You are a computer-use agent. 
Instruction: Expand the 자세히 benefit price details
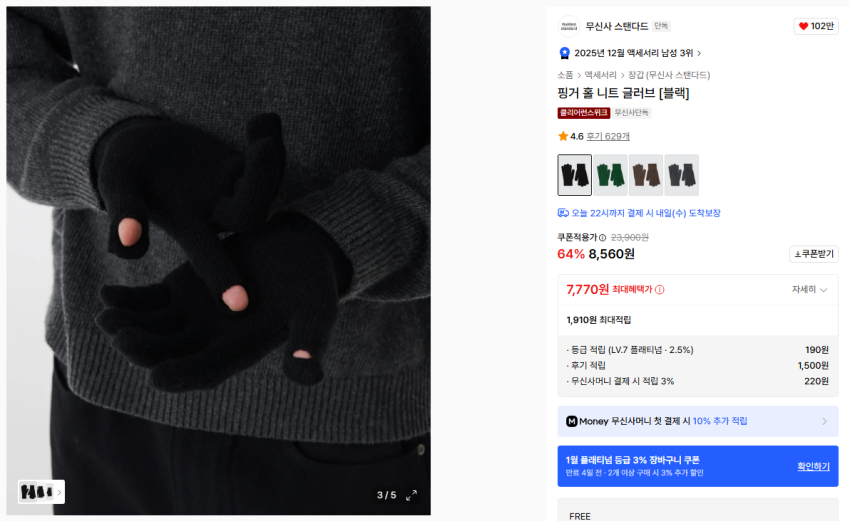[x=809, y=290]
